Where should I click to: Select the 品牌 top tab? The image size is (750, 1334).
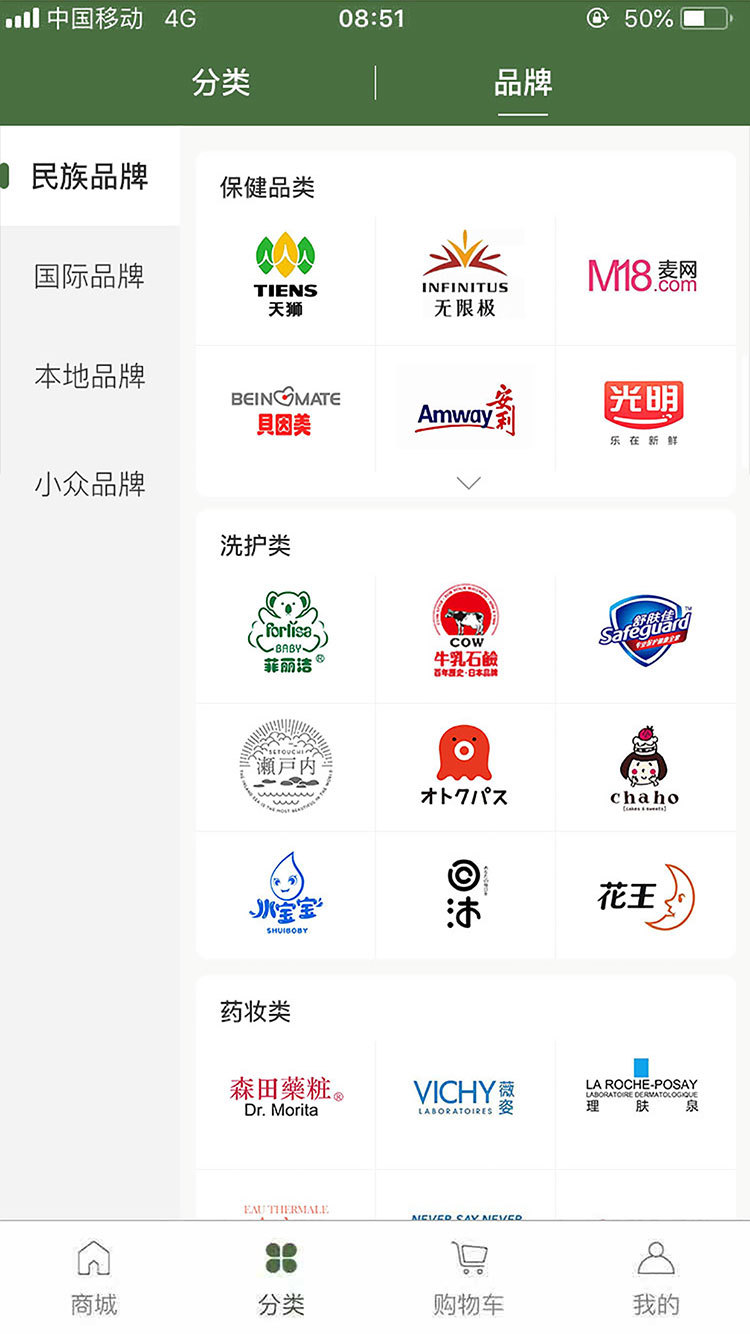pos(523,83)
